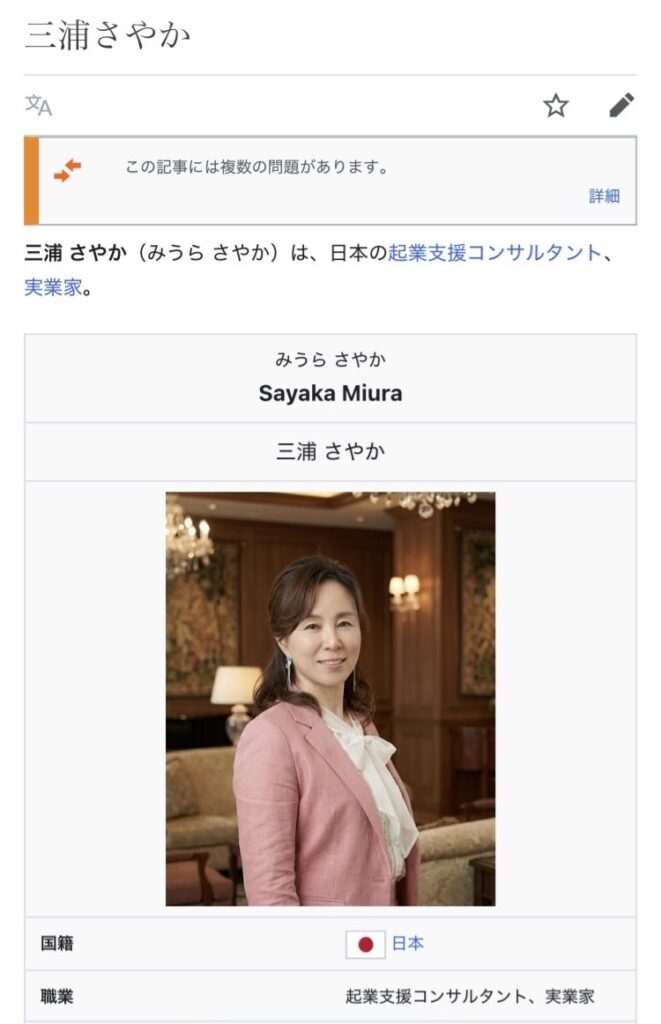661x1024 pixels.
Task: Enlarge the infobox portrait photo
Action: tap(330, 698)
